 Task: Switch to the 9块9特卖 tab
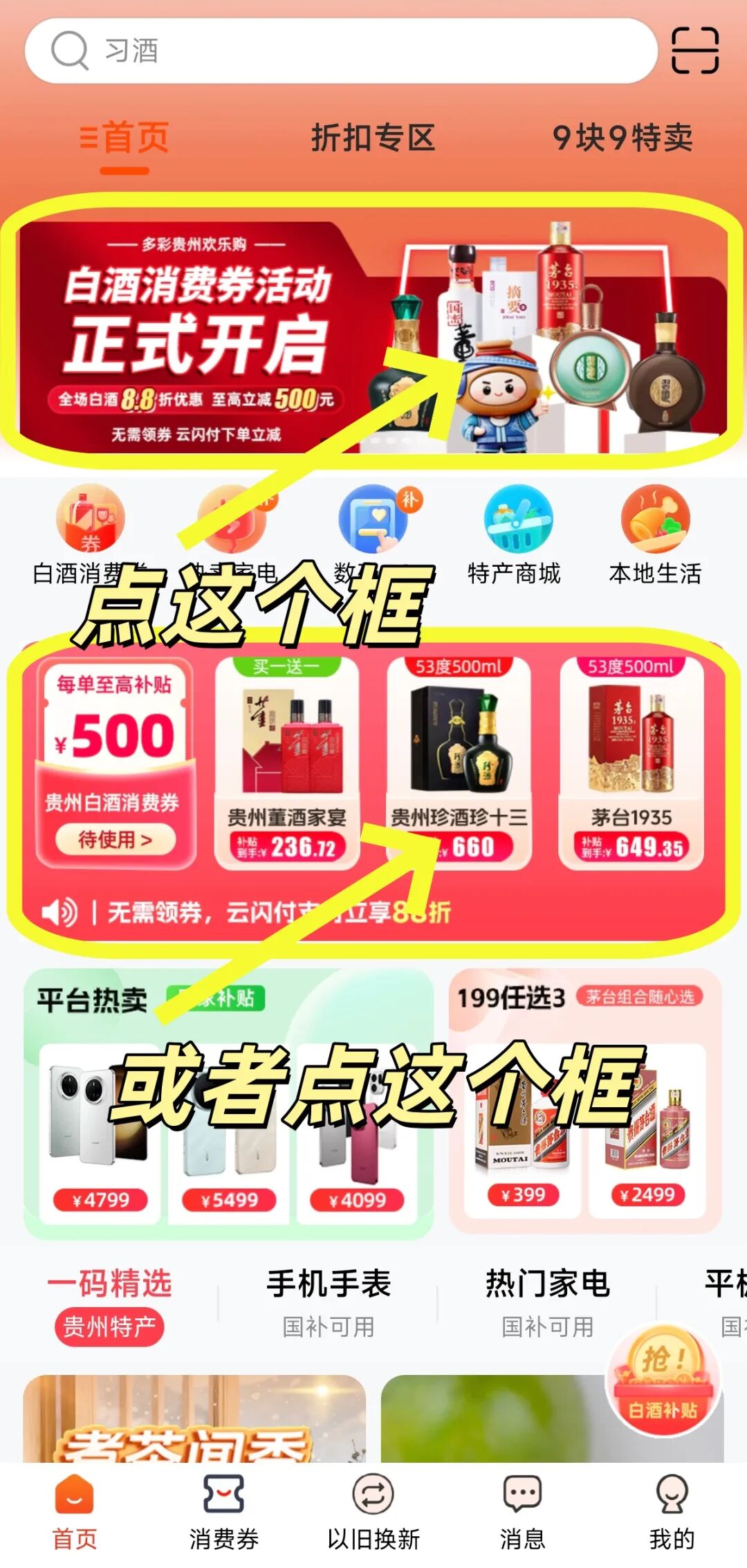pyautogui.click(x=622, y=138)
